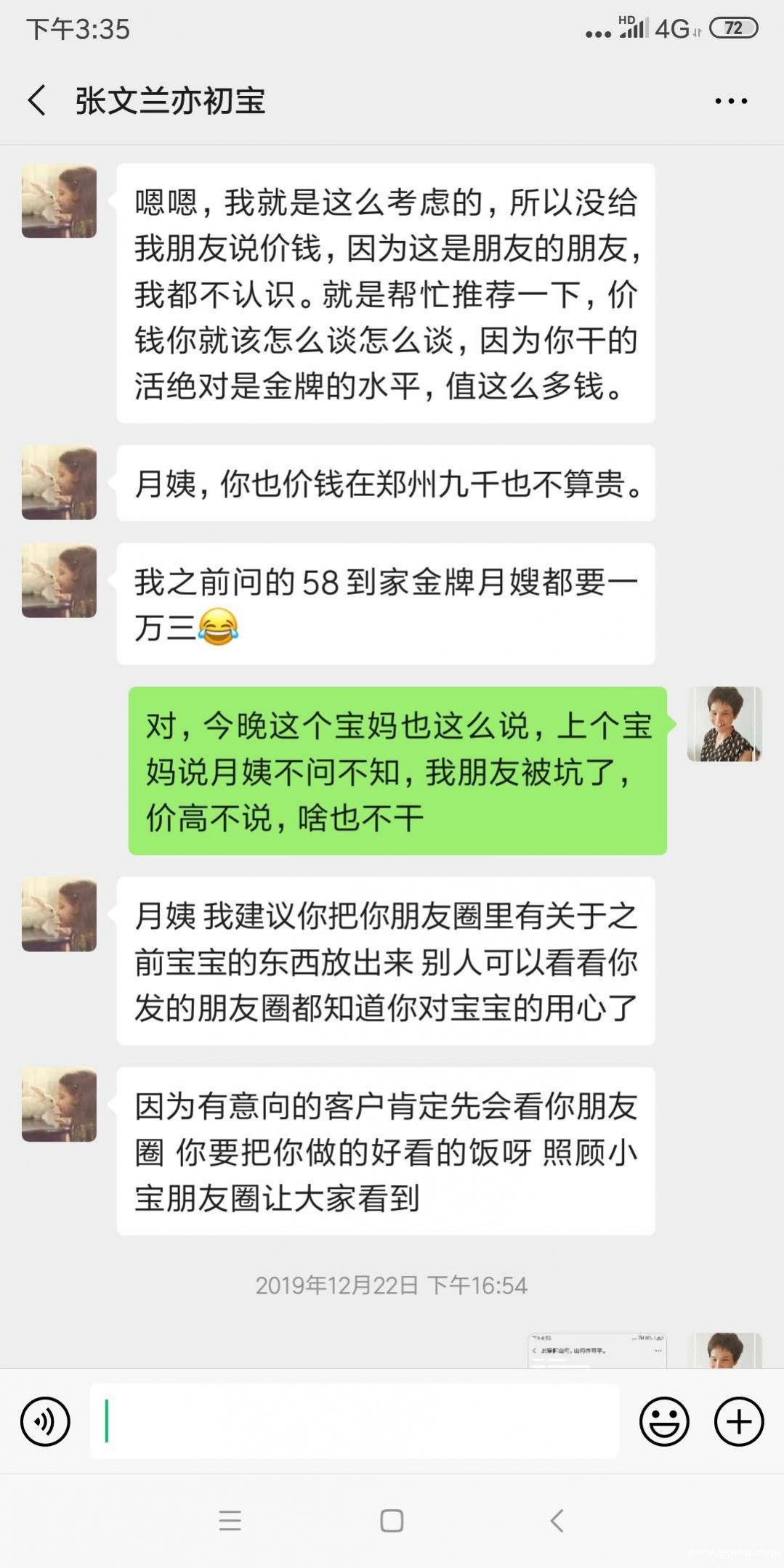The image size is (784, 1568).
Task: Open contact avatar beside 嗯嗯 message
Action: coord(59,201)
